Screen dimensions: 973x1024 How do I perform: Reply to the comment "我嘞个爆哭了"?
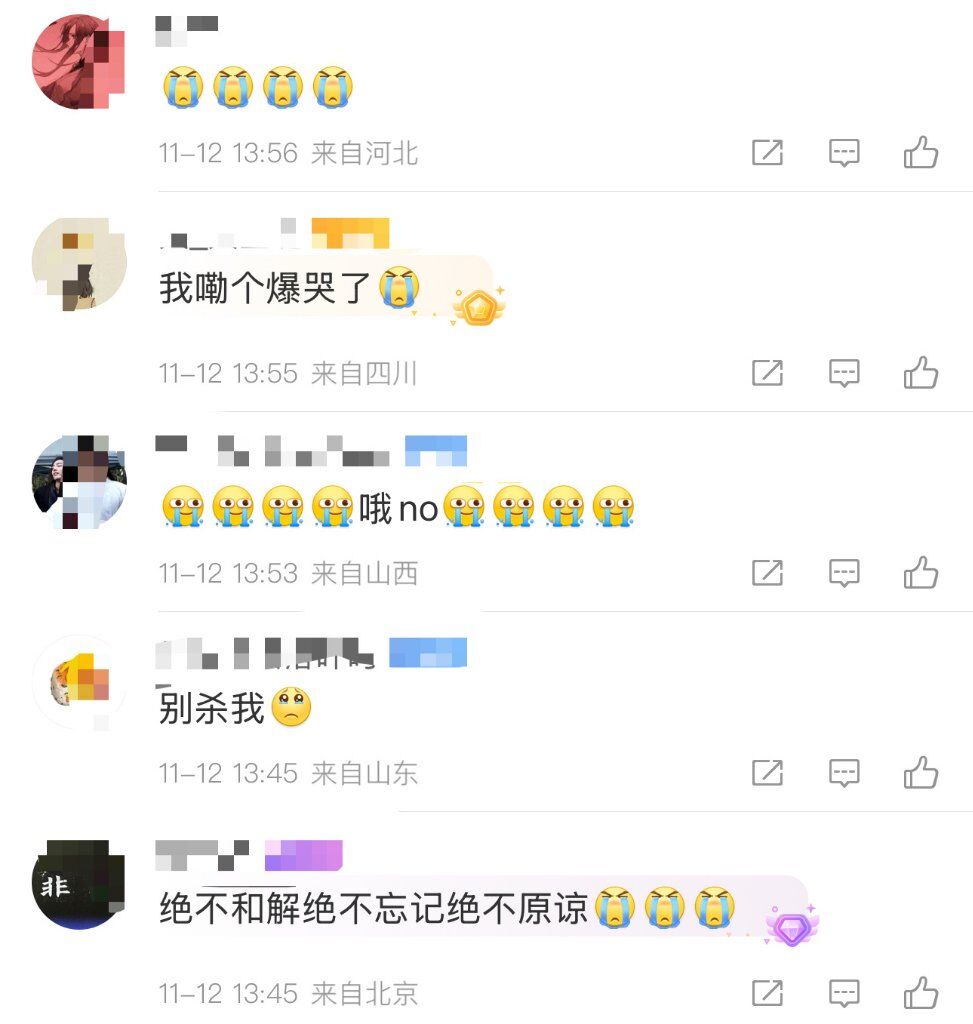pyautogui.click(x=845, y=373)
